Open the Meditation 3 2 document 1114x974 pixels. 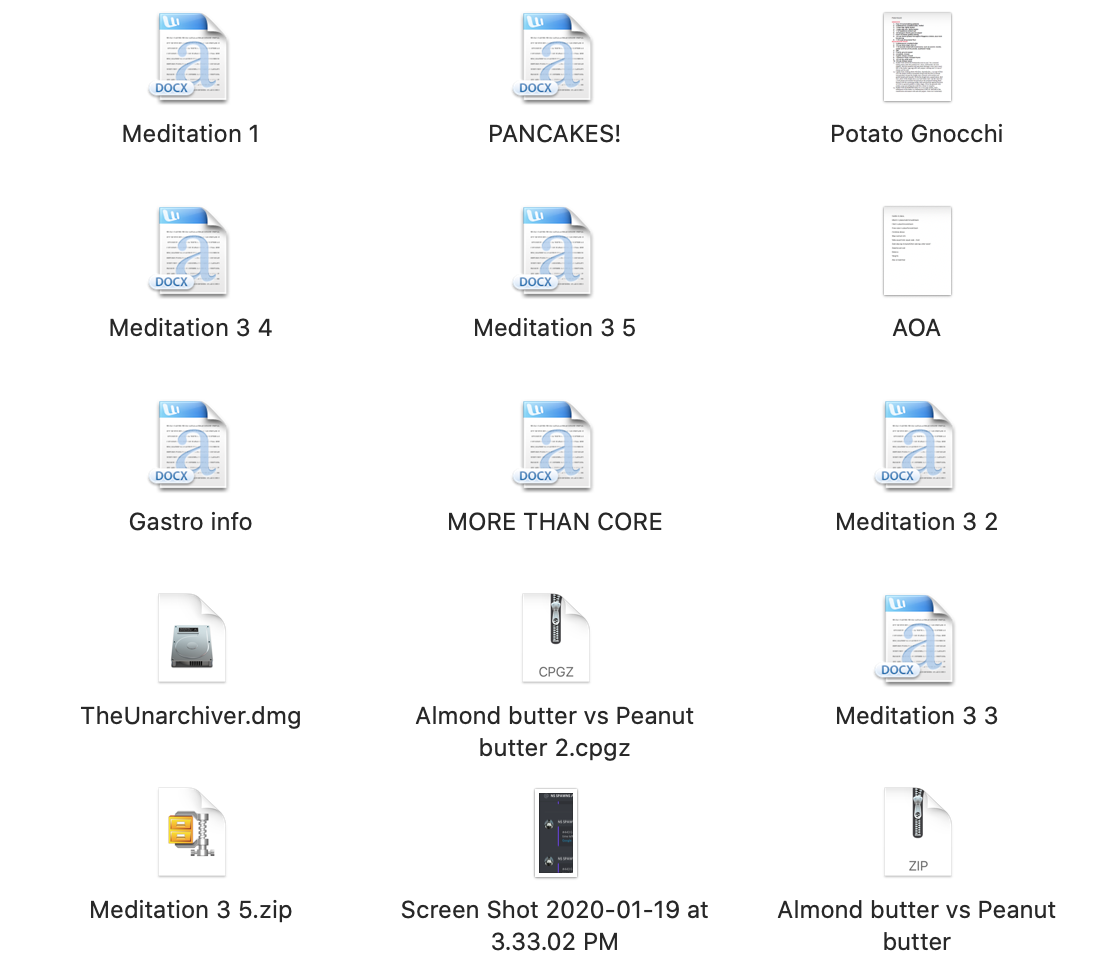pos(917,446)
